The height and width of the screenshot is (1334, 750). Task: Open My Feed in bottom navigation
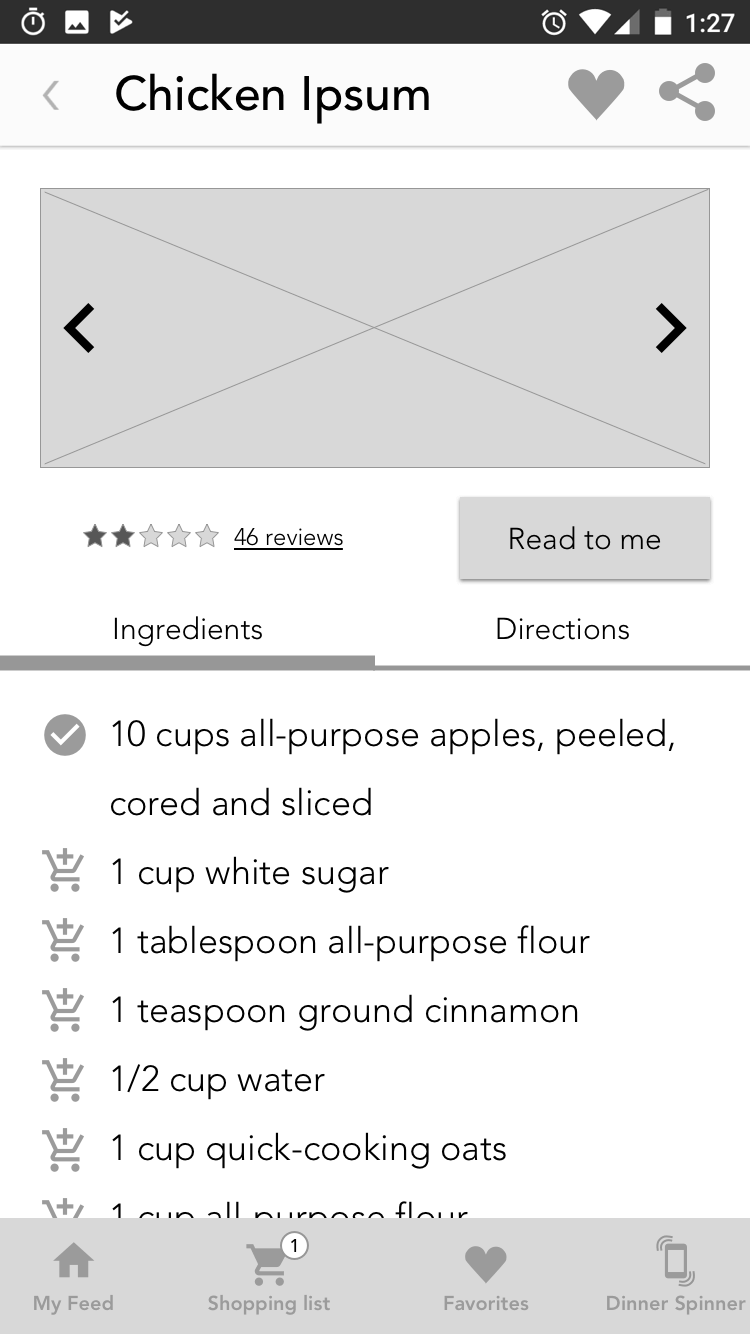73,1276
